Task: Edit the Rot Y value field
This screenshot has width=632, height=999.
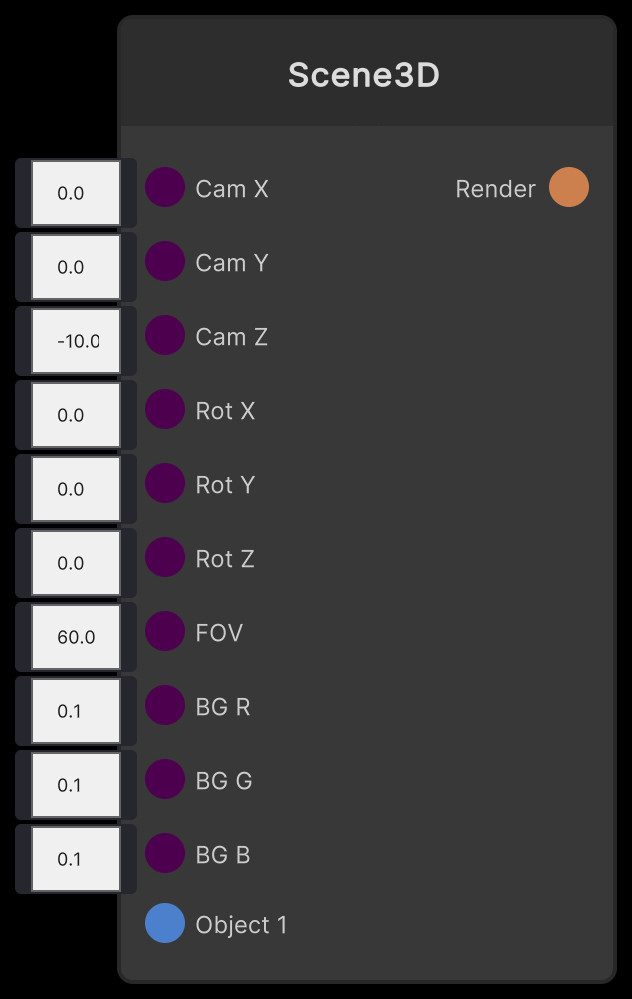Action: pos(76,489)
